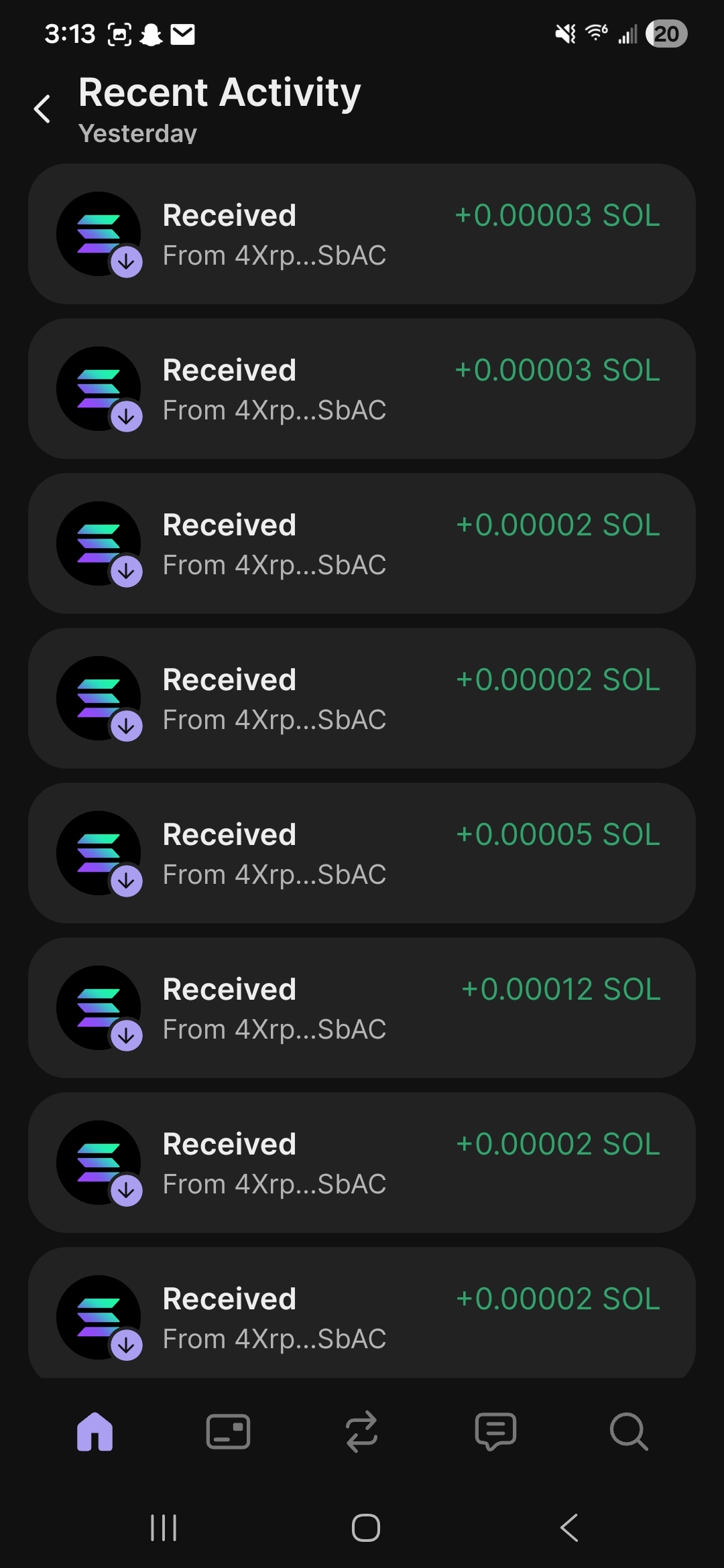This screenshot has height=1568, width=724.
Task: Open the +0.00005 SOL received transaction
Action: [x=362, y=853]
